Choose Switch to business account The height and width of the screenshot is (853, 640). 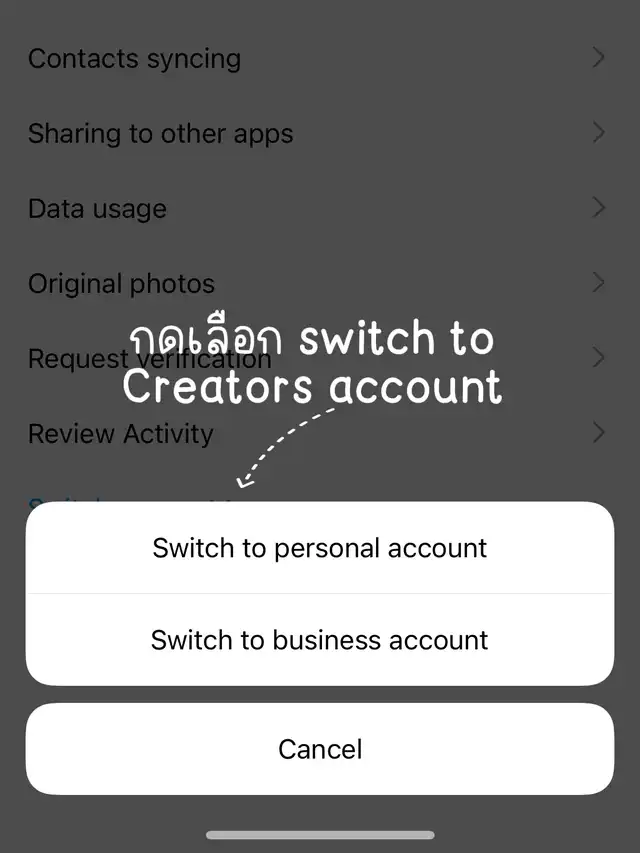320,640
